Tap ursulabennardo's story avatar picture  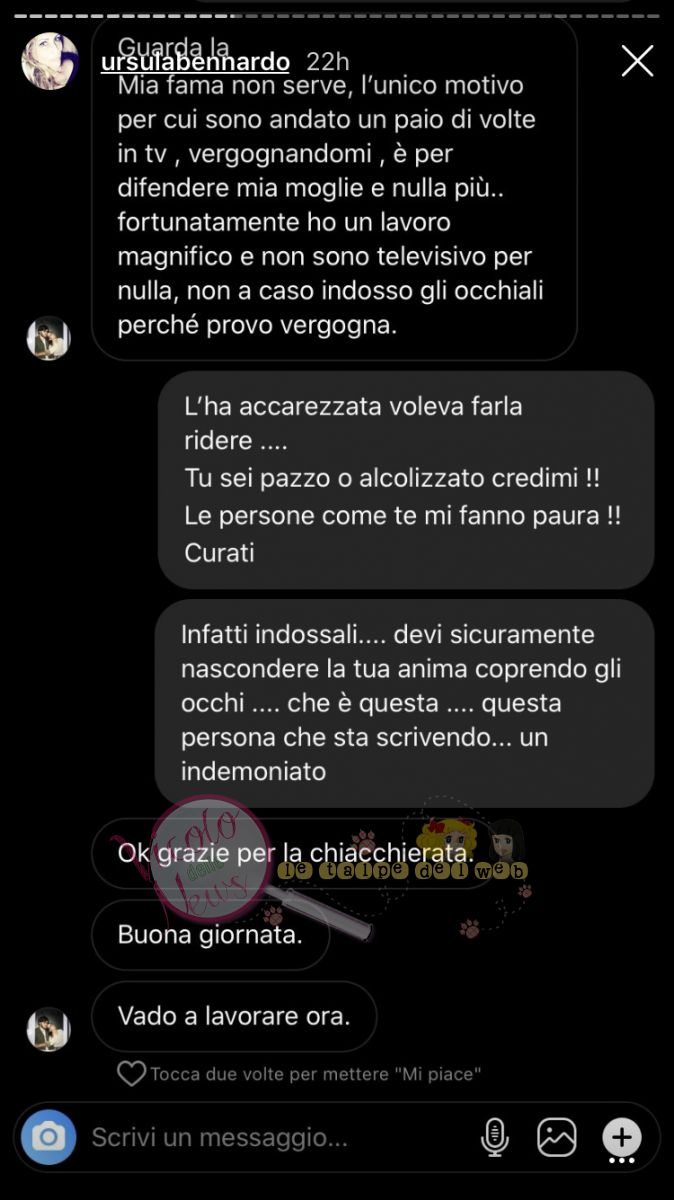50,61
